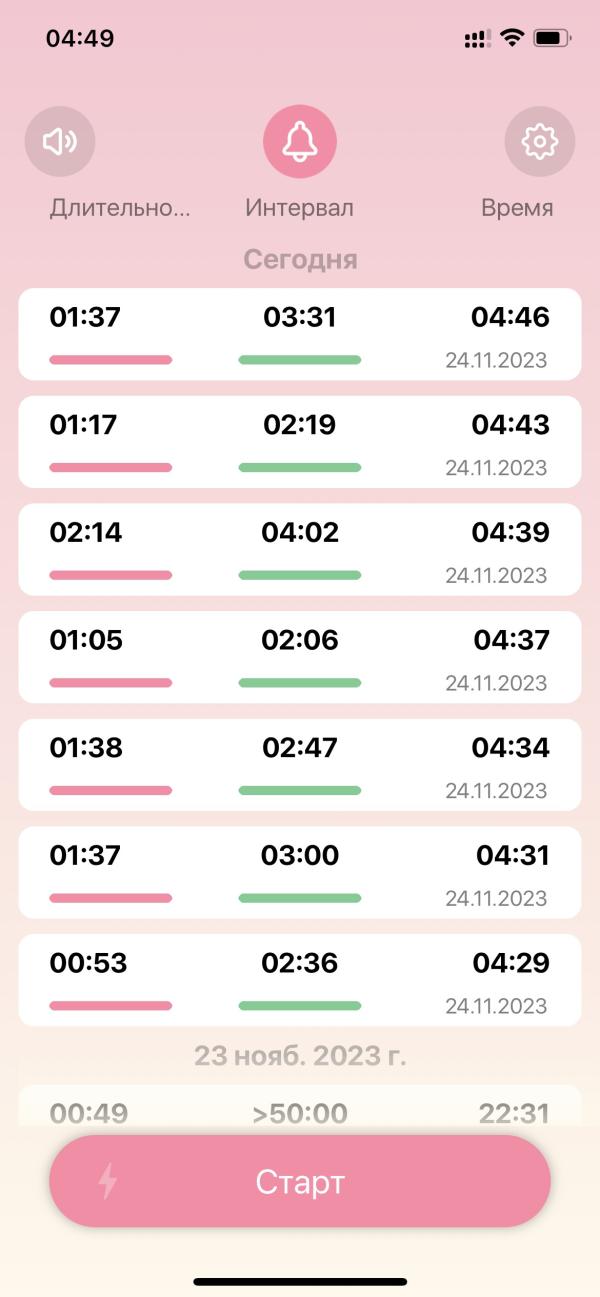This screenshot has height=1297, width=600.
Task: Open the entry with interval 02:47
Action: tap(300, 765)
